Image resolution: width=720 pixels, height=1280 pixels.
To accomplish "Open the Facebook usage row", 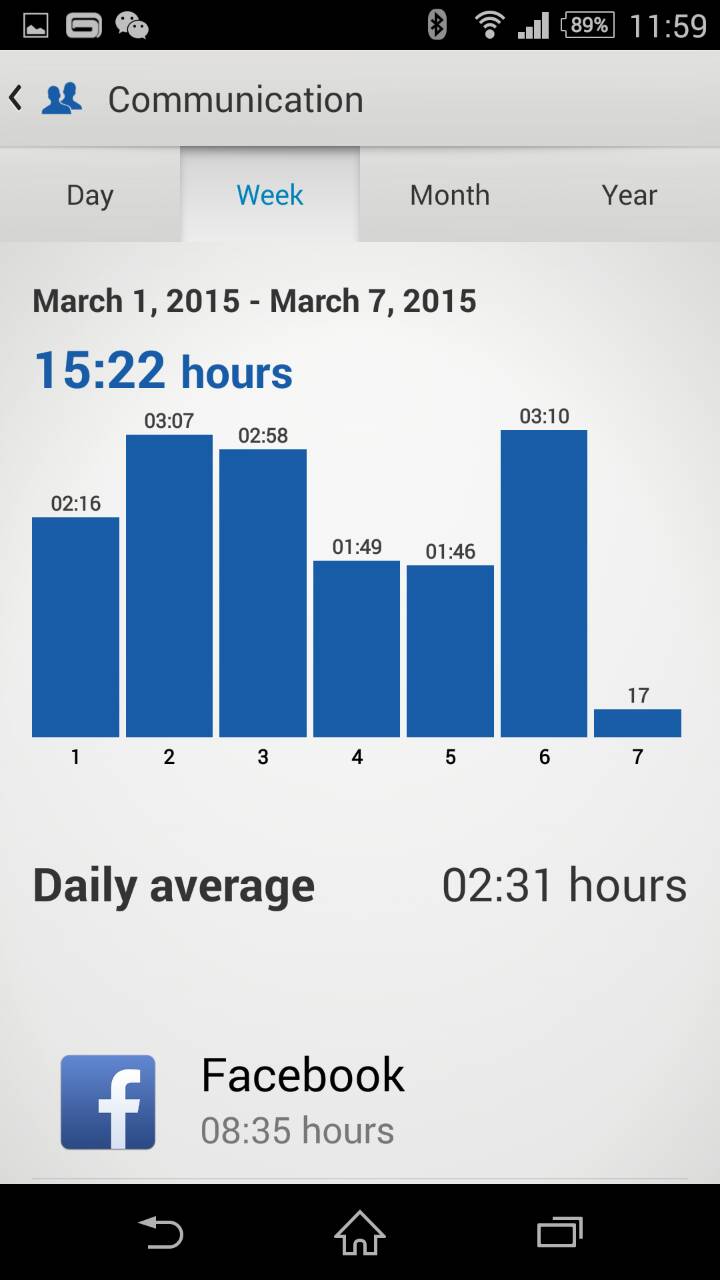I will point(360,1102).
